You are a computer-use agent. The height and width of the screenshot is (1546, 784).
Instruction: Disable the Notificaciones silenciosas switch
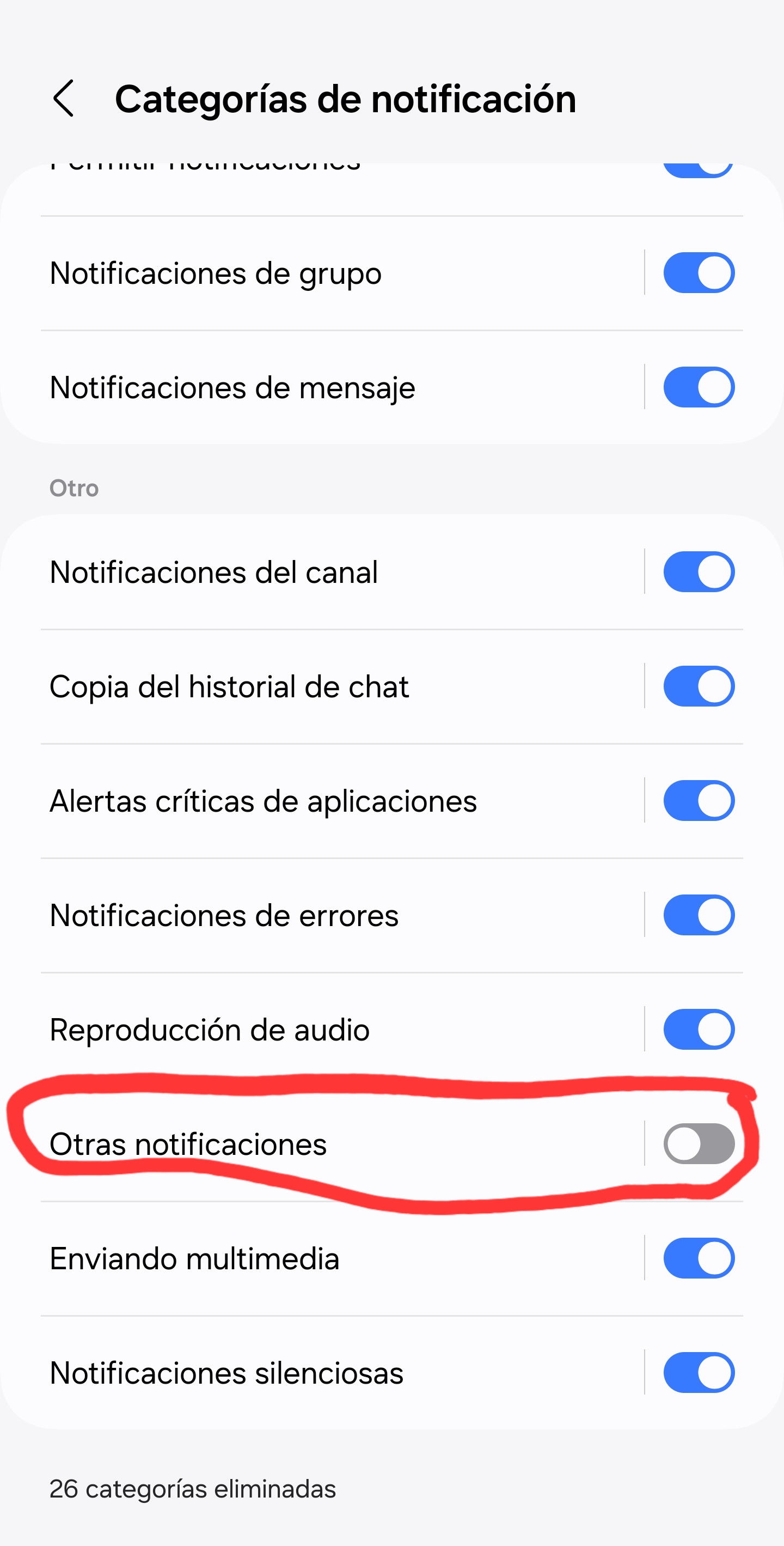tap(698, 1373)
